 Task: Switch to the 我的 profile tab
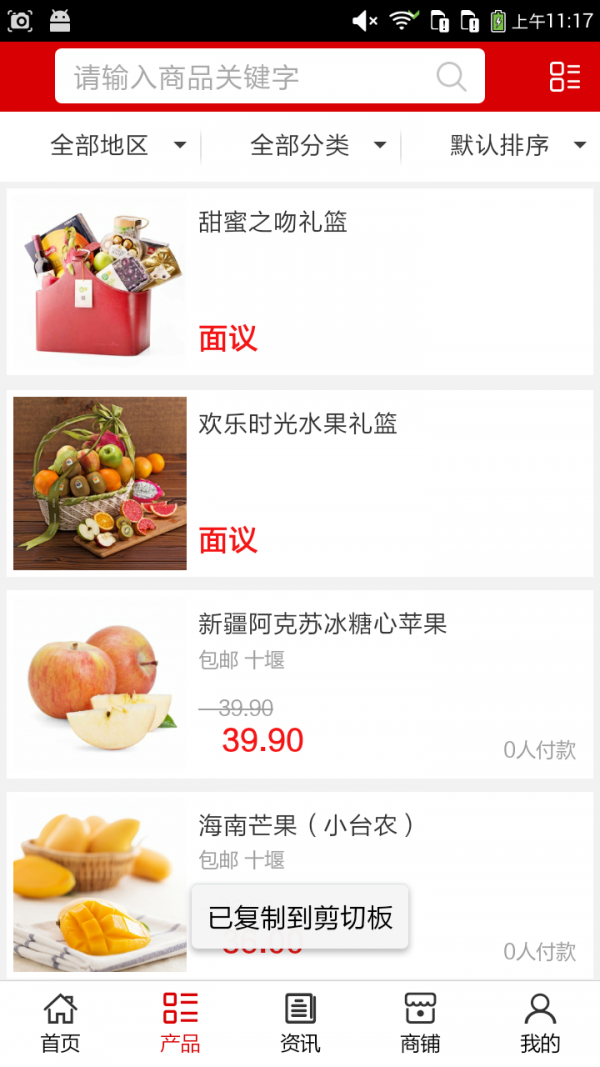click(x=540, y=1024)
